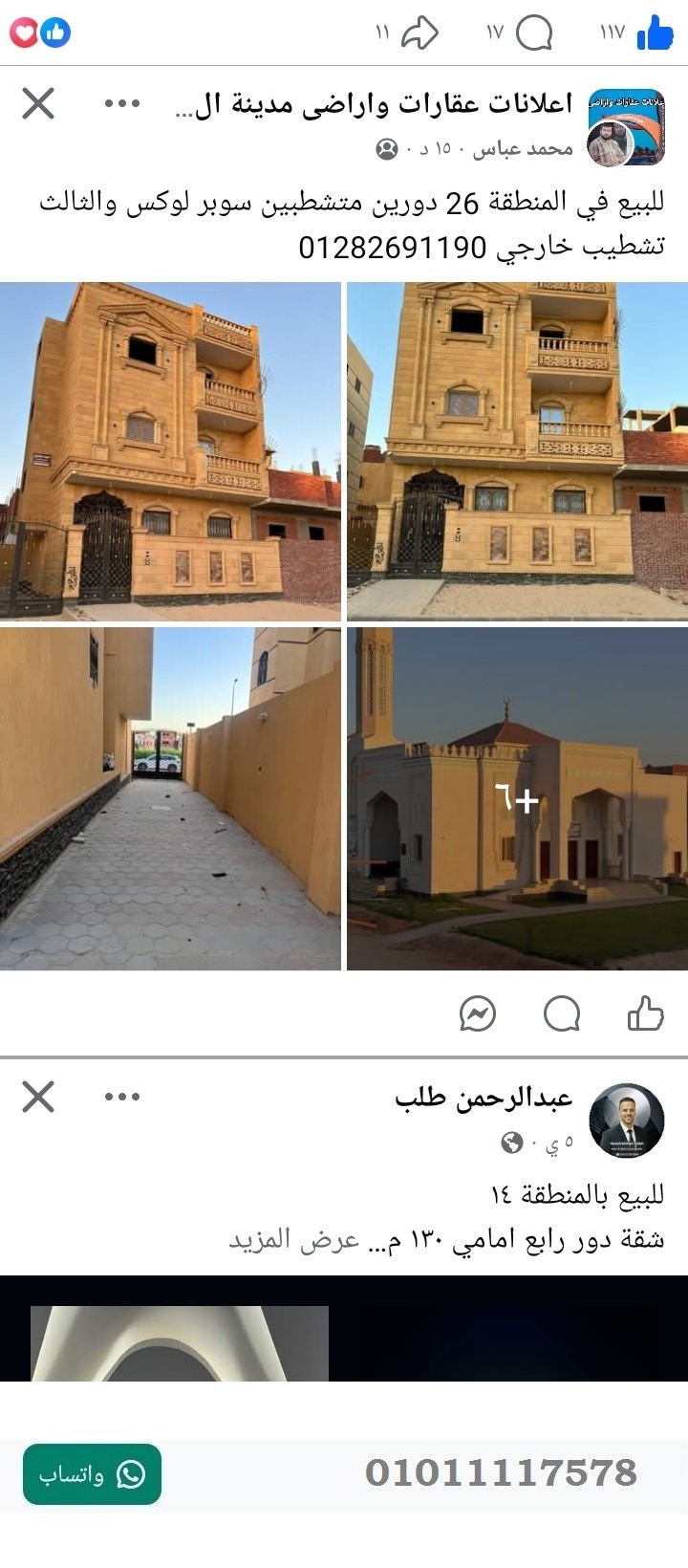
Task: Tap the globe privacy icon on عبدالرحمن طلب post
Action: [514, 1141]
